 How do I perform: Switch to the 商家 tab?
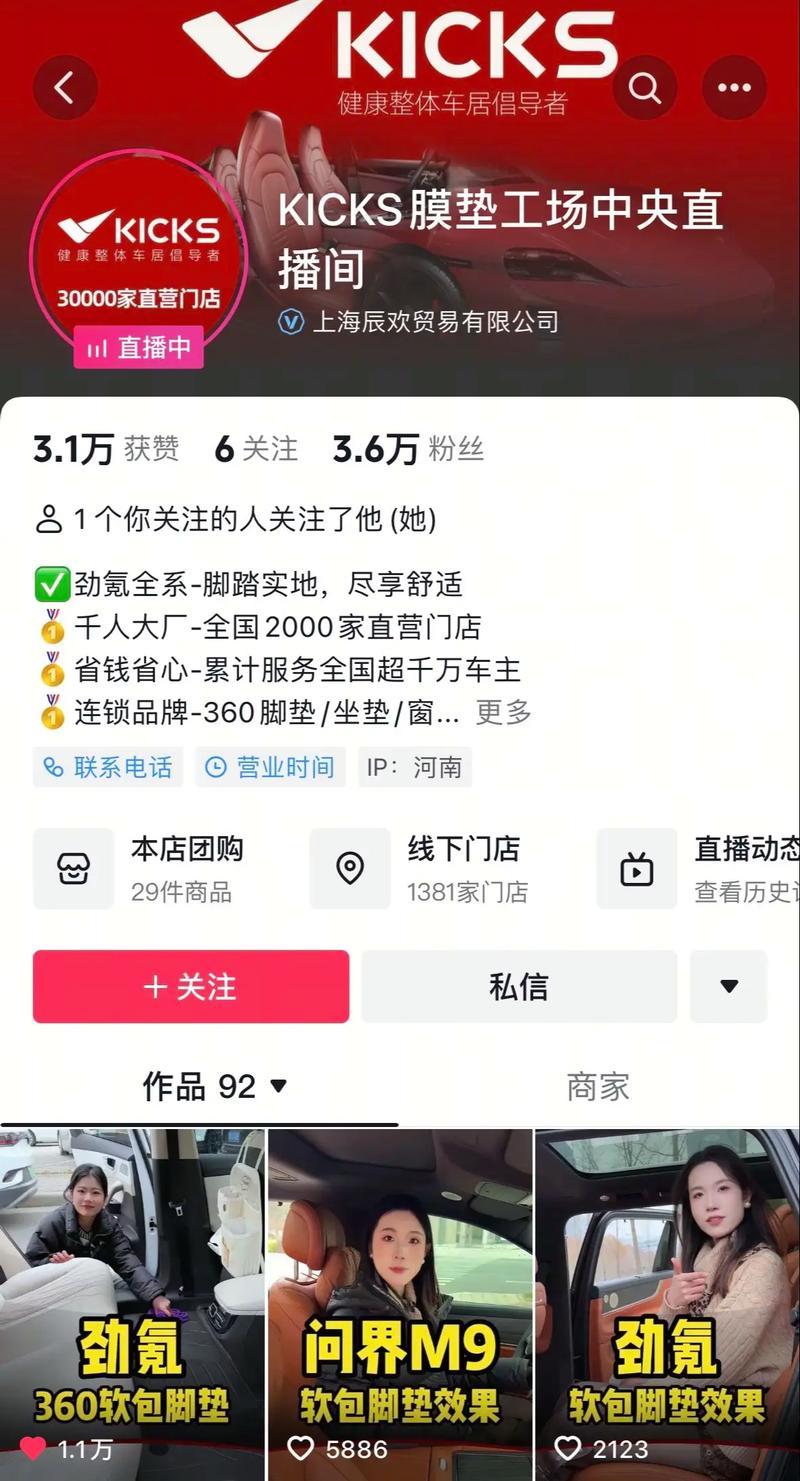point(598,1086)
